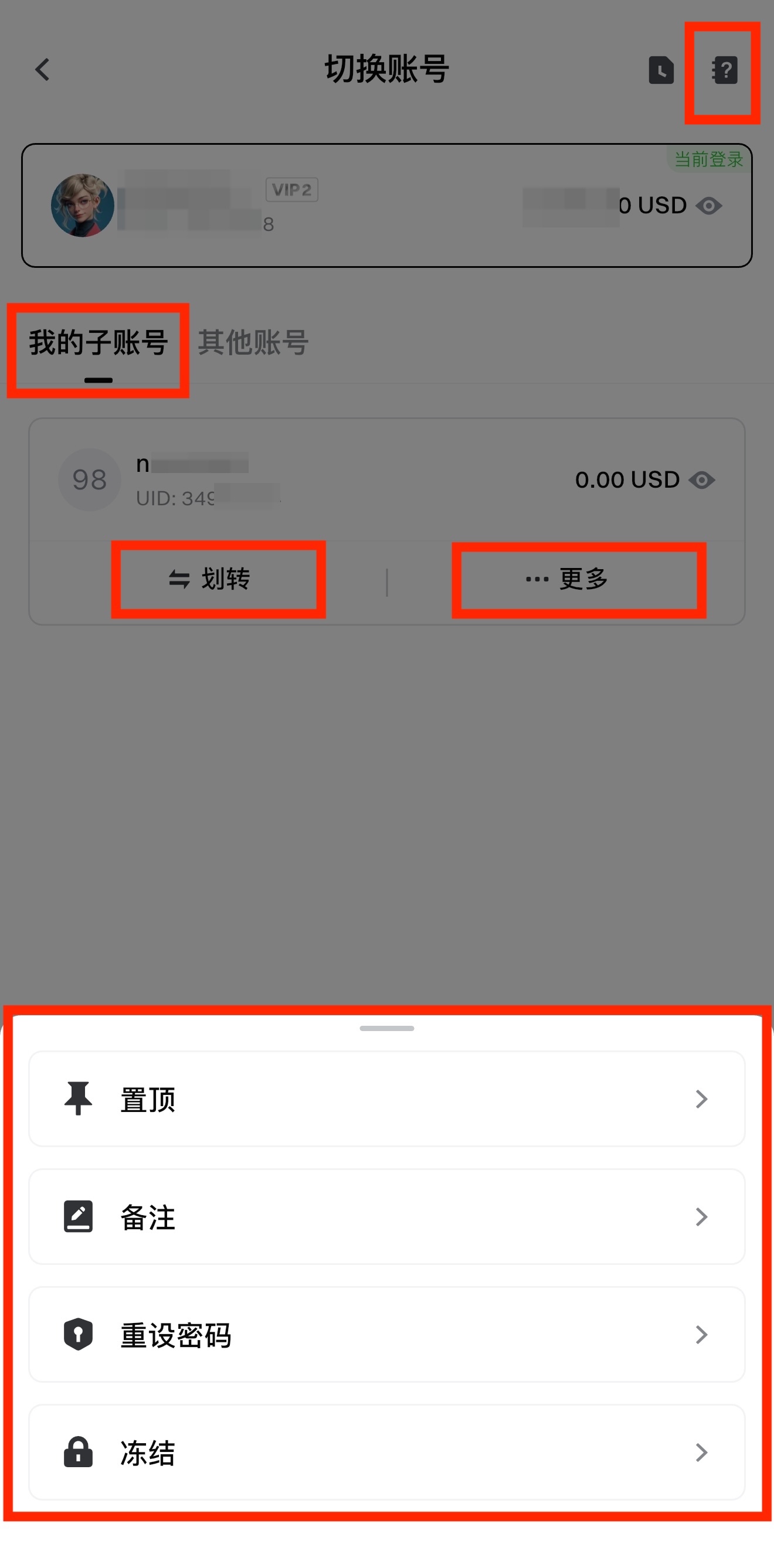This screenshot has height=1568, width=774.
Task: Go back from 切换账号 page
Action: (x=42, y=69)
